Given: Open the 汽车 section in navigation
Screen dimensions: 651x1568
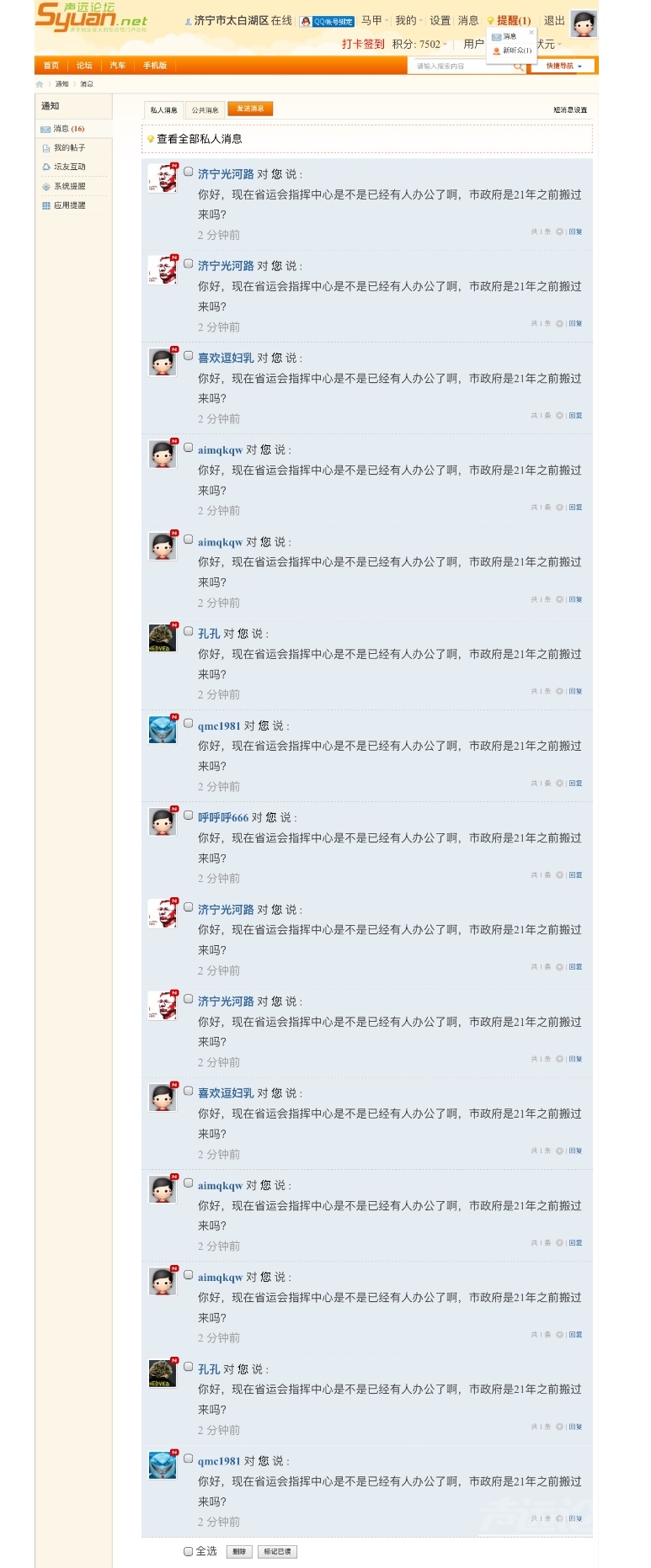Looking at the screenshot, I should click(116, 65).
